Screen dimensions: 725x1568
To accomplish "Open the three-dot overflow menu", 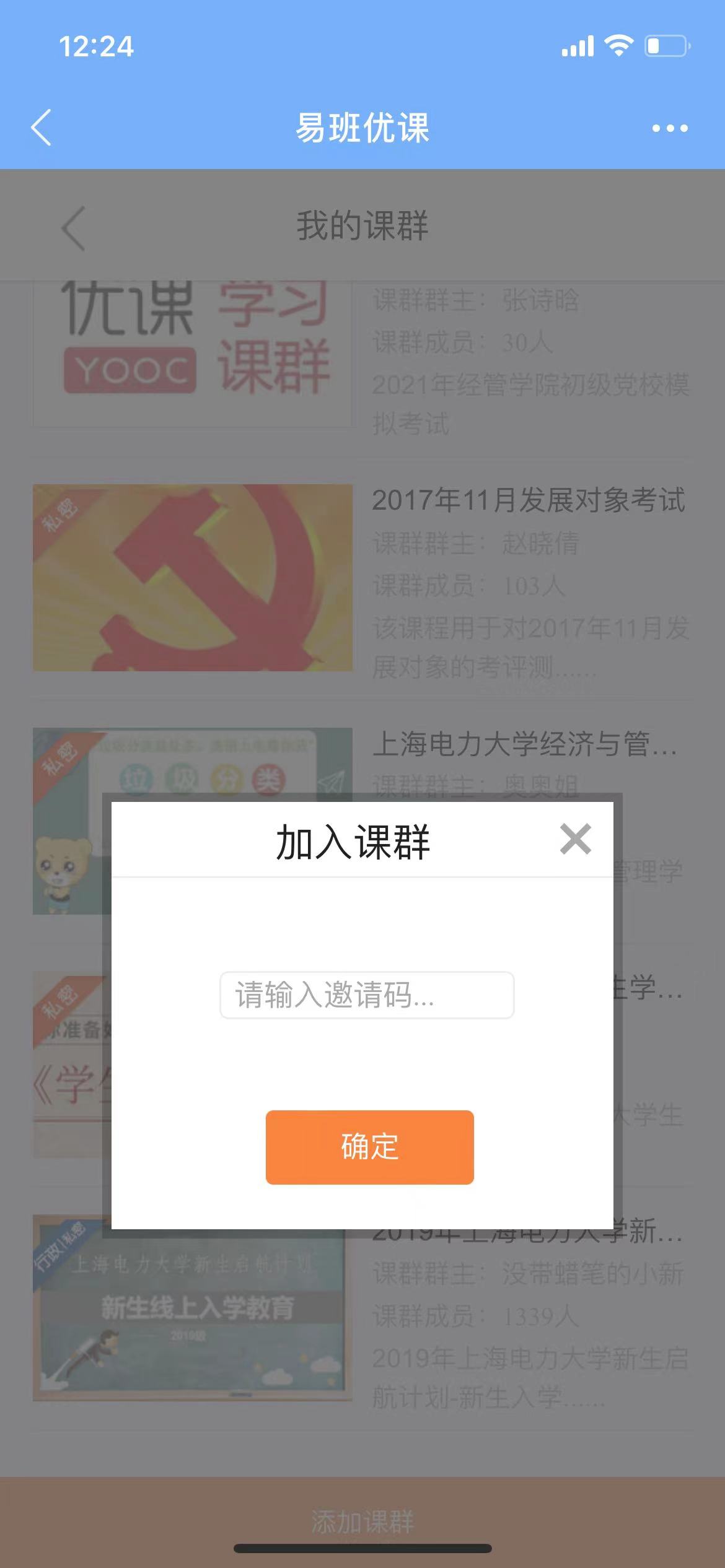I will tap(669, 128).
